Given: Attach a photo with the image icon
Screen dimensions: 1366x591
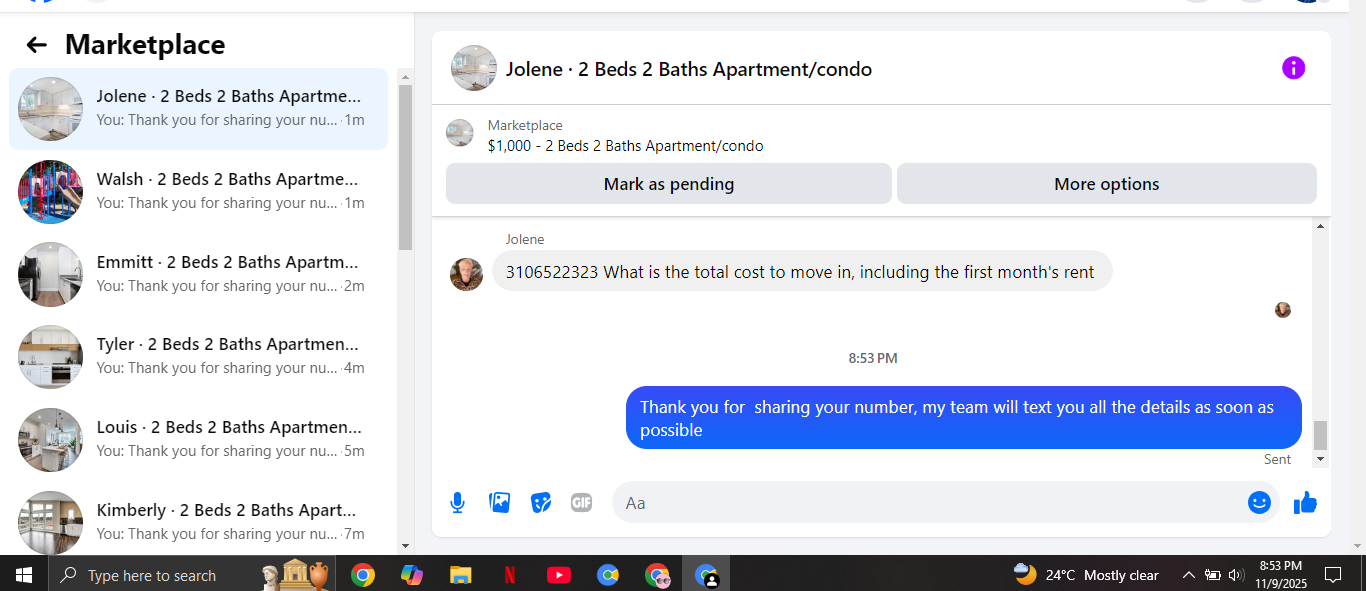Looking at the screenshot, I should point(499,503).
